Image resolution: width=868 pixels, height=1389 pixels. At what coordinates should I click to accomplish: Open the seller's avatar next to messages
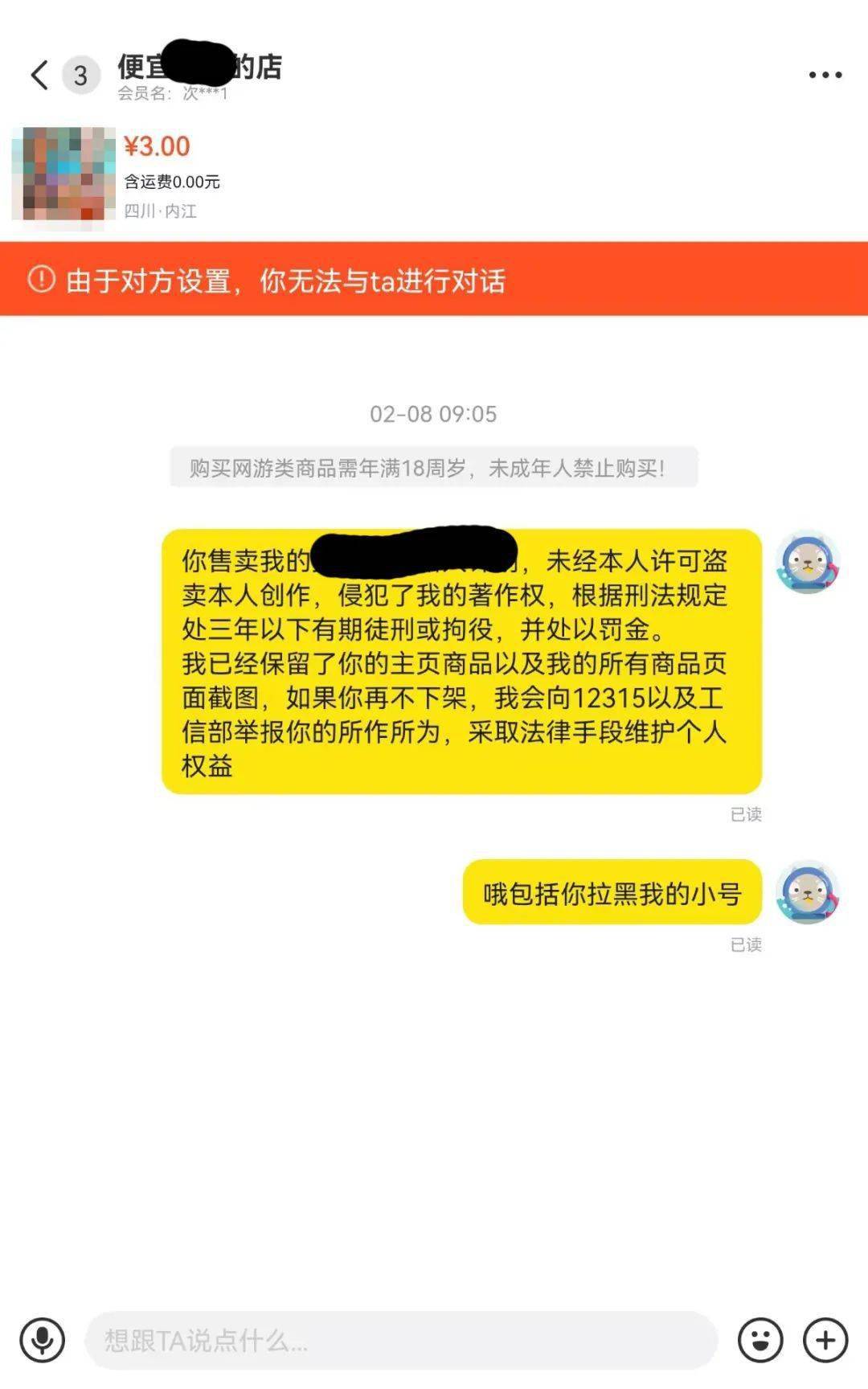click(x=808, y=563)
